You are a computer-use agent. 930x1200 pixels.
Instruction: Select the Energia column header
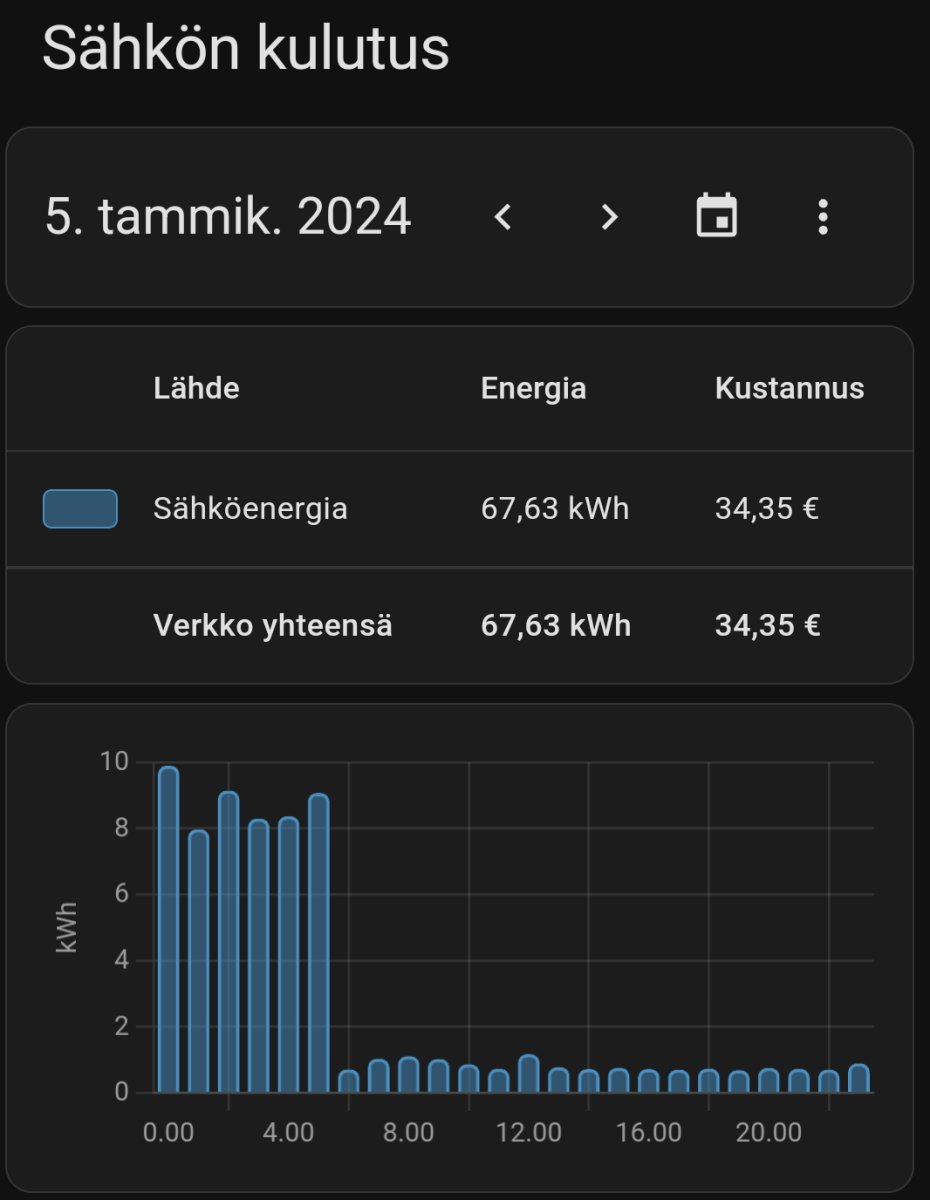pyautogui.click(x=533, y=388)
